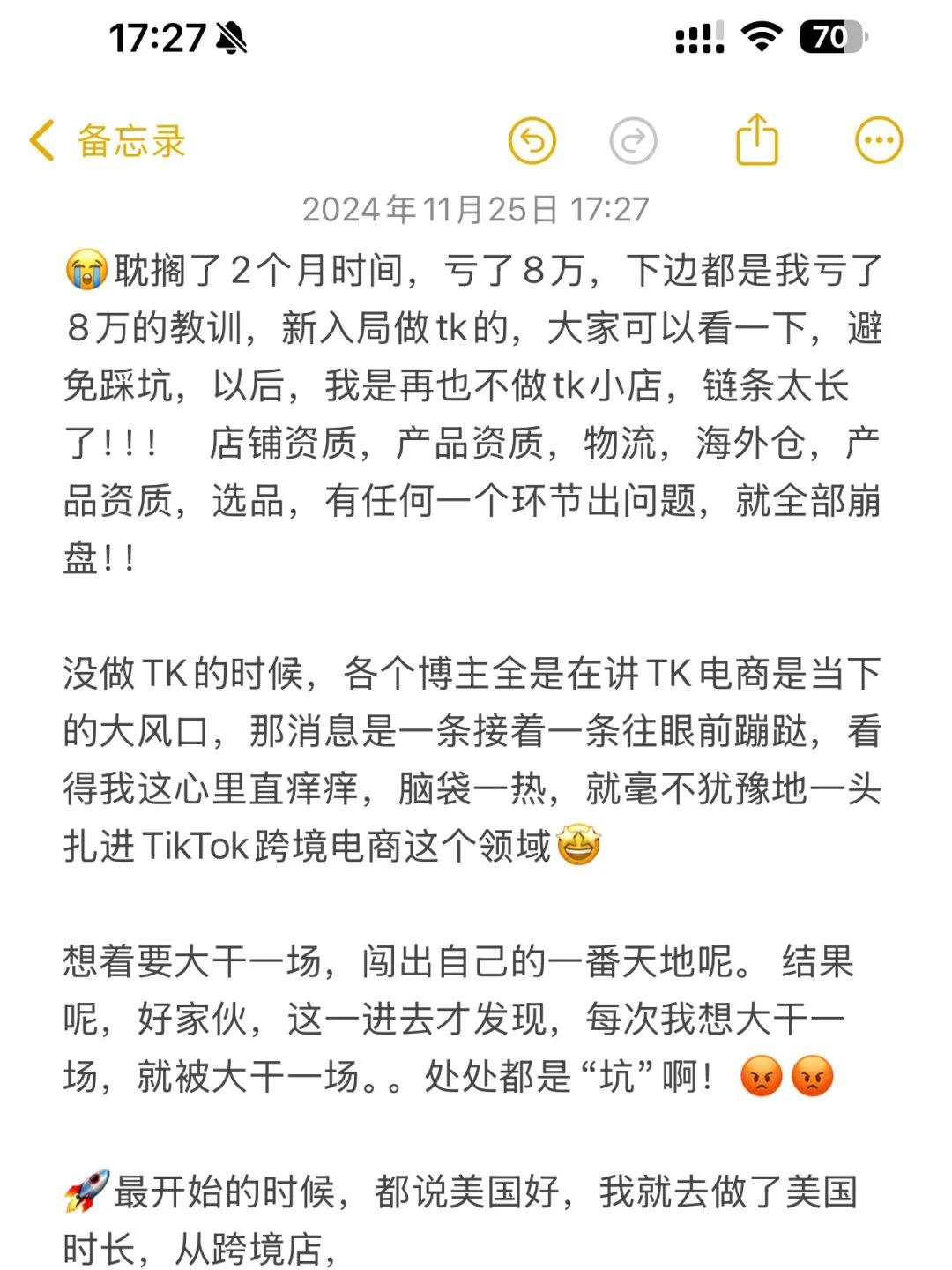The image size is (952, 1270).
Task: Share this note
Action: (x=756, y=139)
